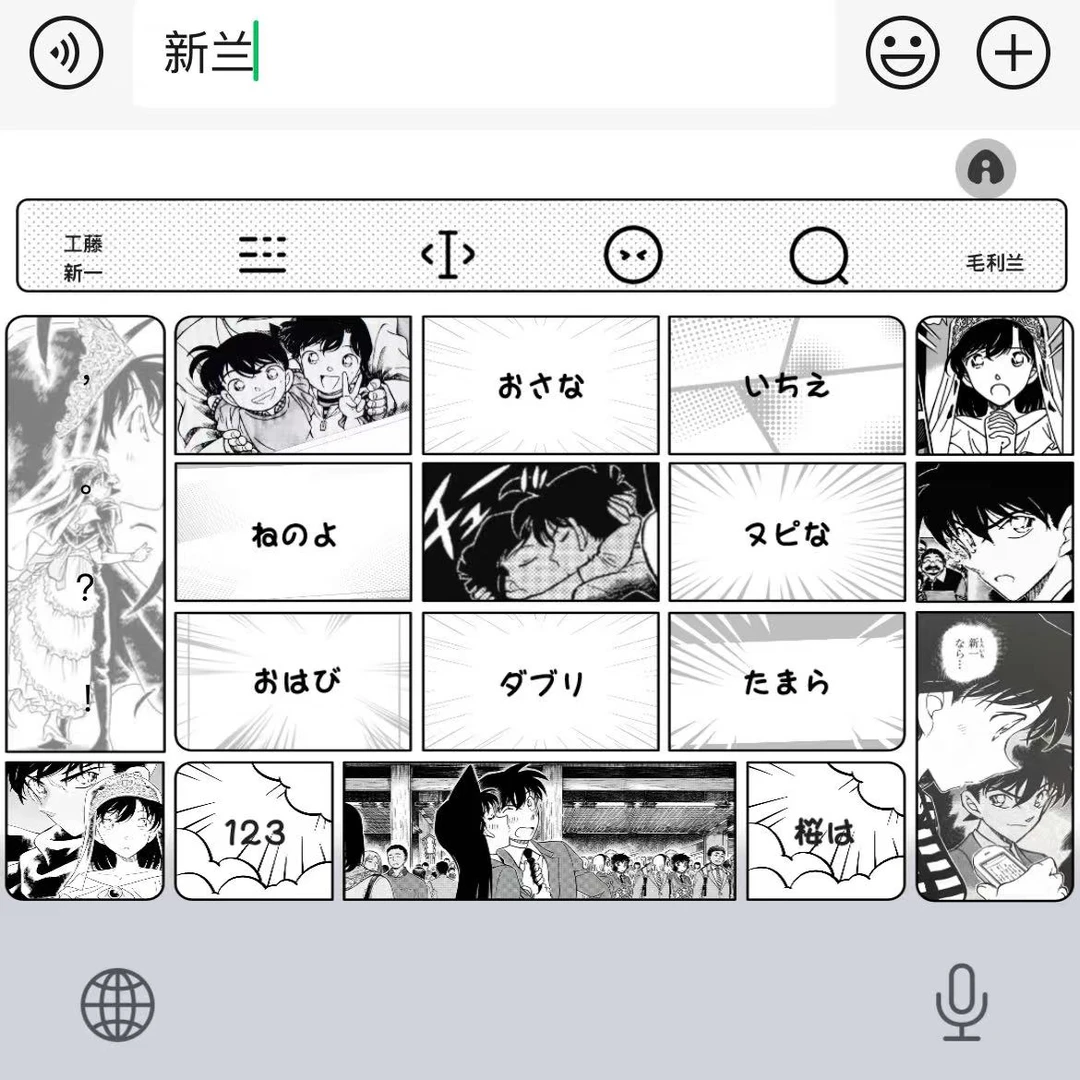Open the plus attachments menu
Screen dimensions: 1080x1080
(1013, 53)
